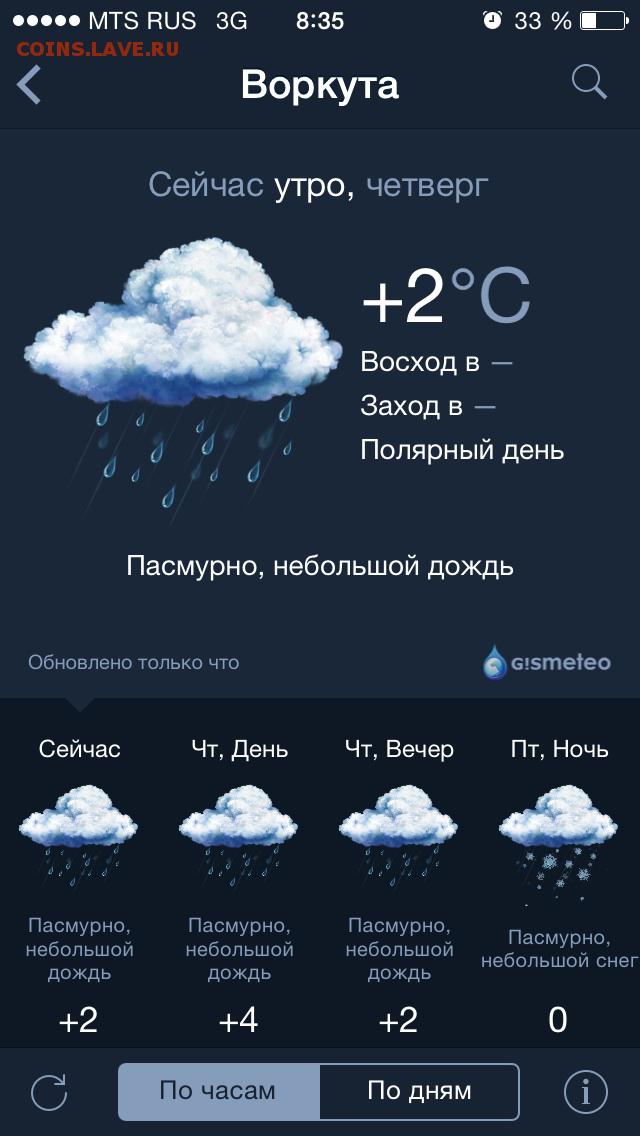Switch to the По дням view

420,1092
